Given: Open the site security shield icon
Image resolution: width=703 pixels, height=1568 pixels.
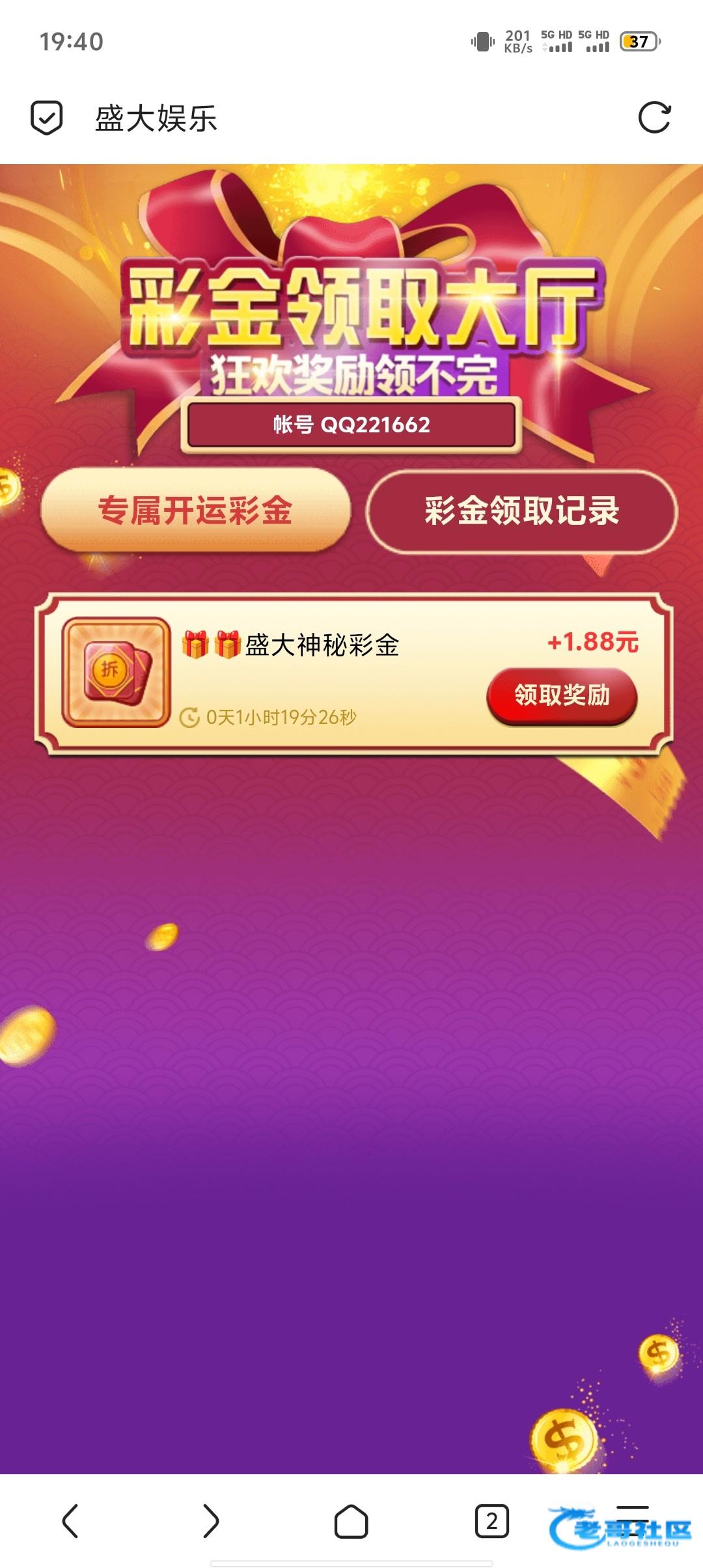Looking at the screenshot, I should coord(47,118).
